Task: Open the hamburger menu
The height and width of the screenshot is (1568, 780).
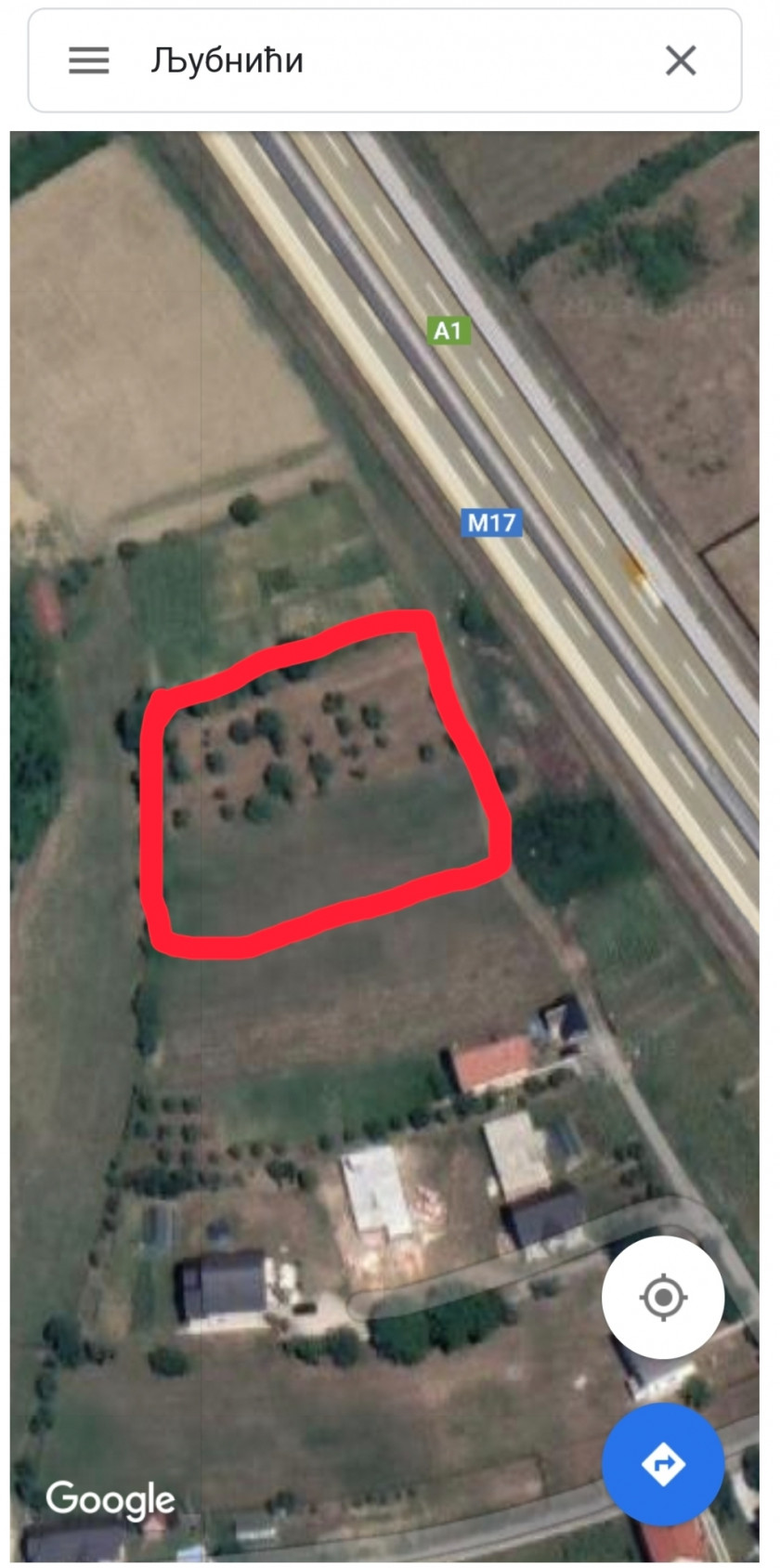Action: pos(89,60)
